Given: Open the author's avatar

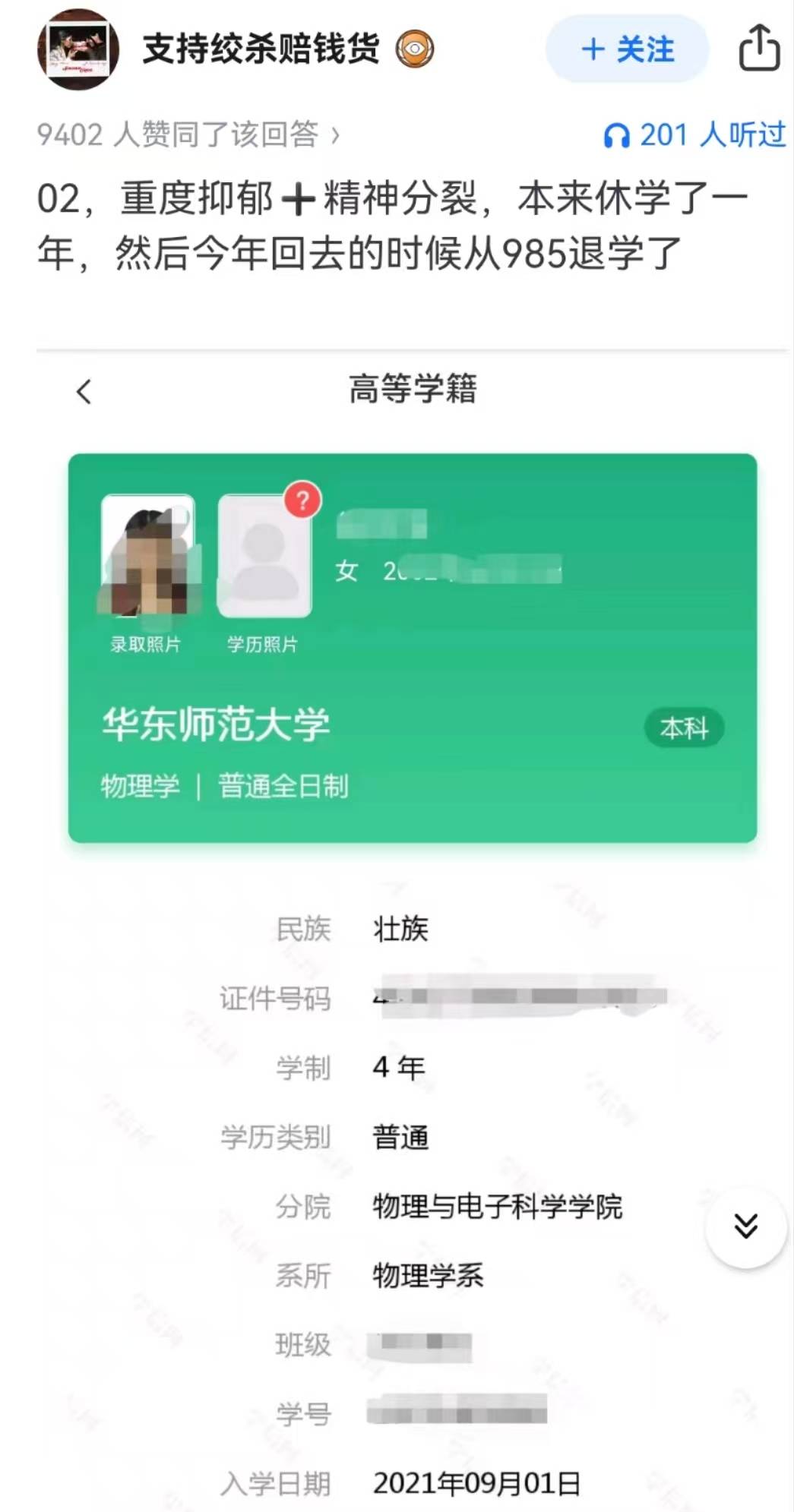Looking at the screenshot, I should [x=78, y=49].
